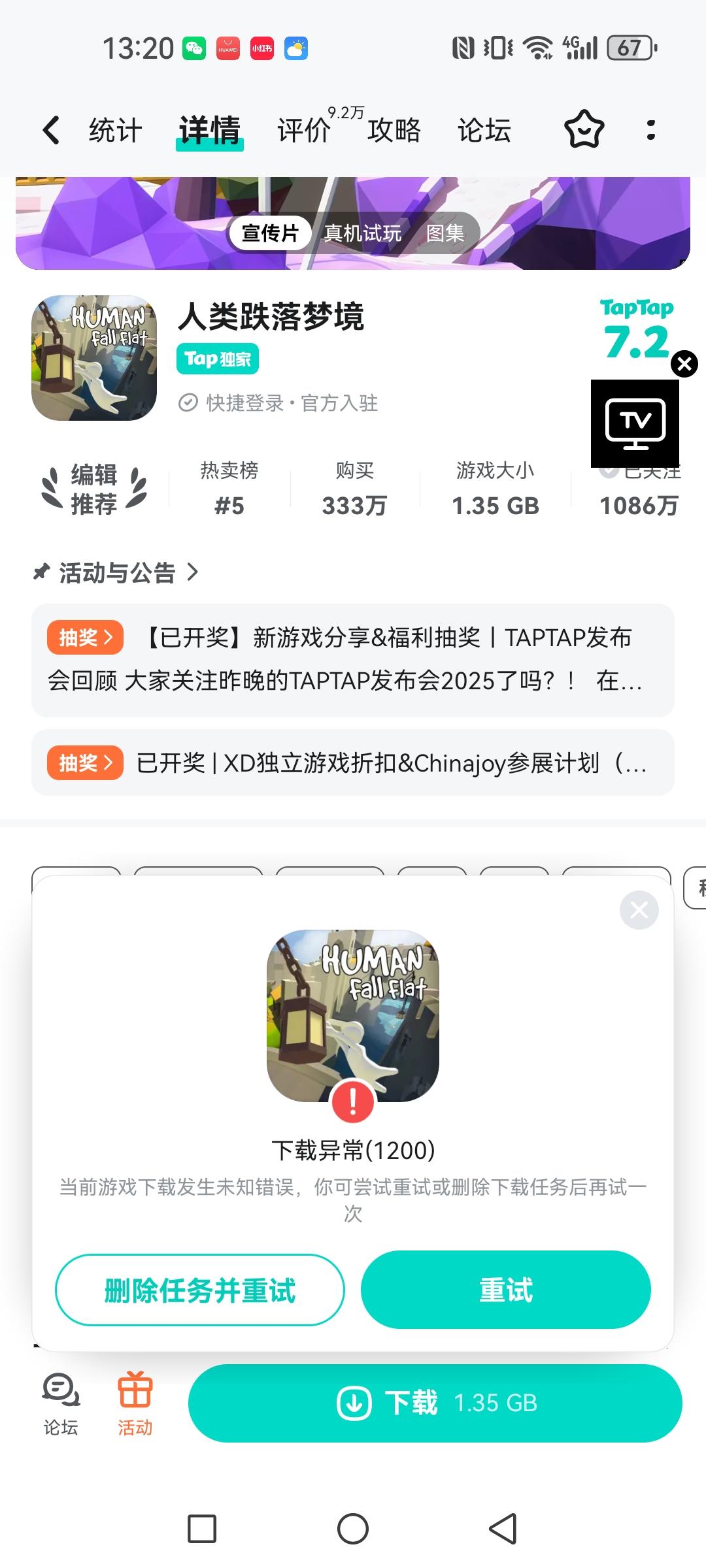Tap the floating TV cast icon
Screen dimensions: 706x1568
[636, 423]
